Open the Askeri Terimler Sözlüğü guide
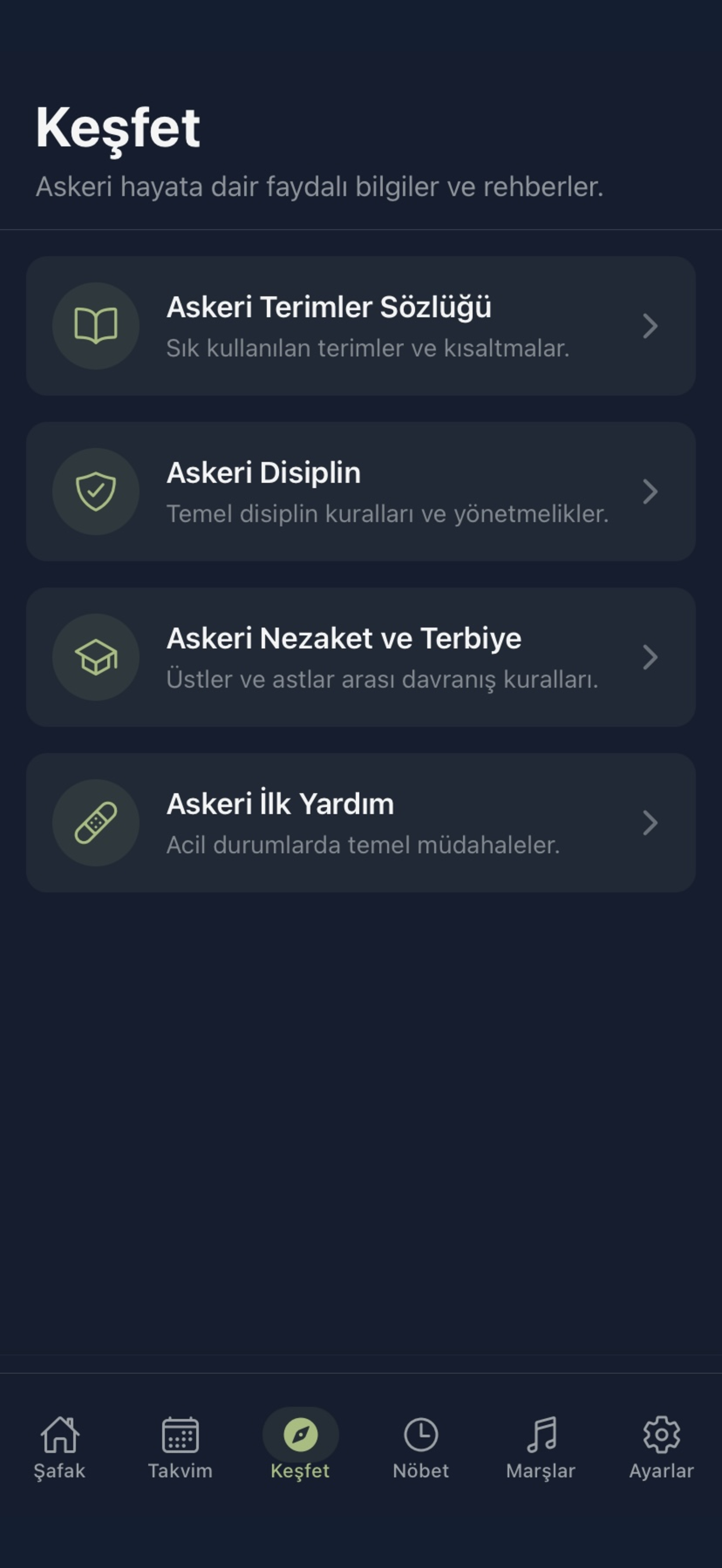Screen dimensions: 722x1568 [361, 327]
